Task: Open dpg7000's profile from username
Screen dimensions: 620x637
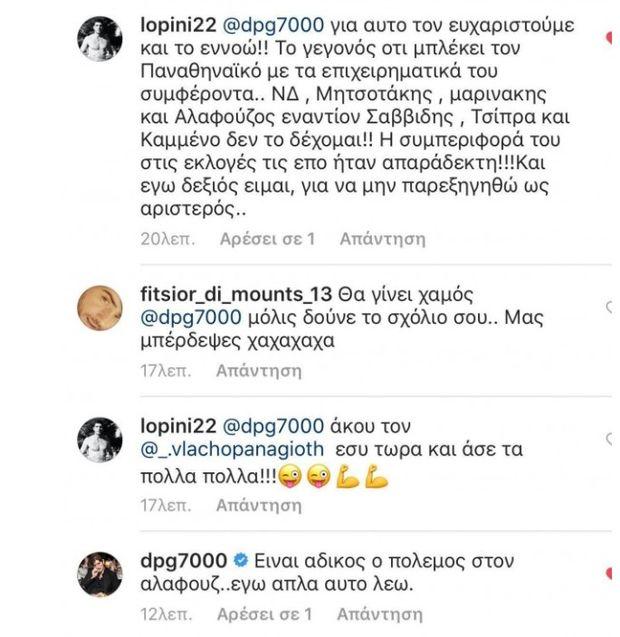Action: tap(173, 558)
